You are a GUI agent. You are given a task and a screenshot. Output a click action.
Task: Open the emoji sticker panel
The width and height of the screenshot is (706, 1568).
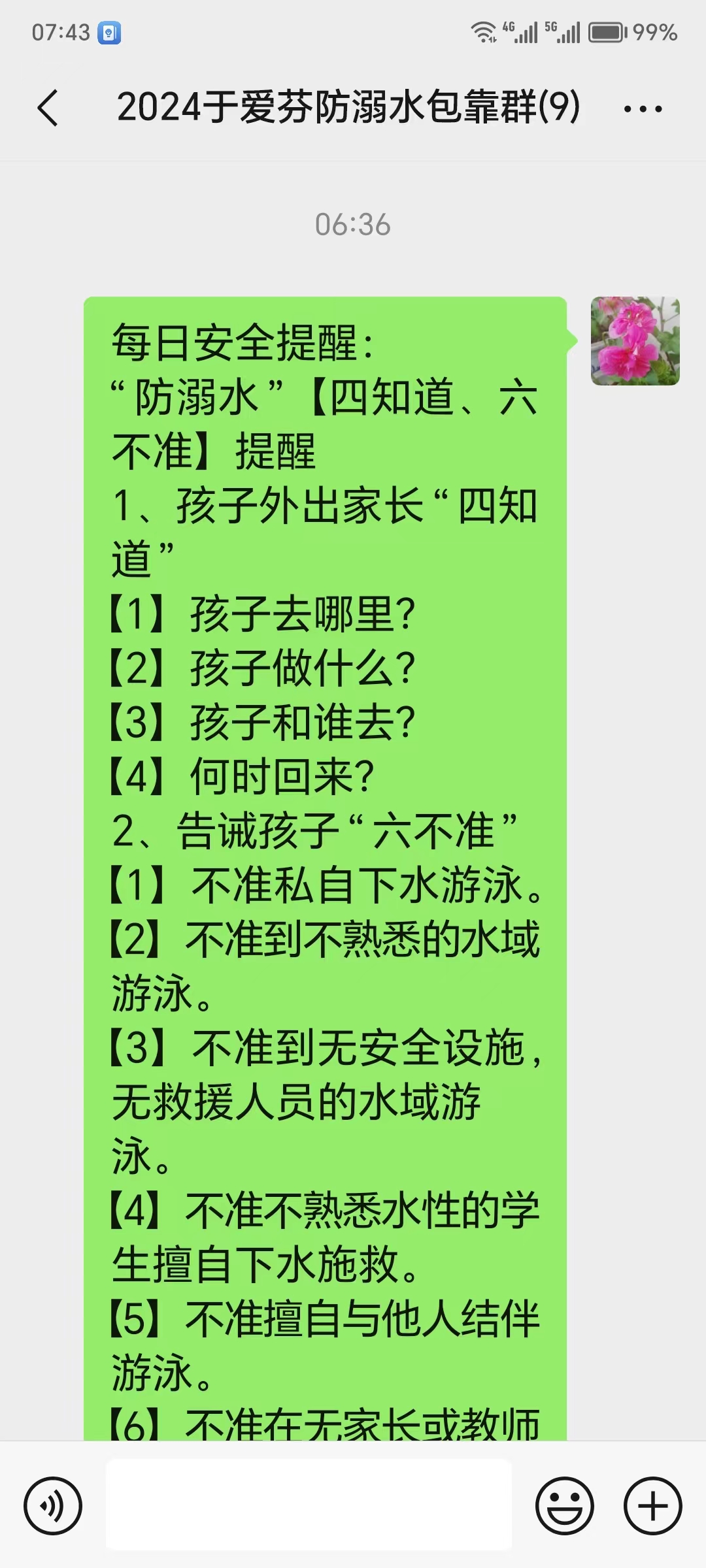564,1505
